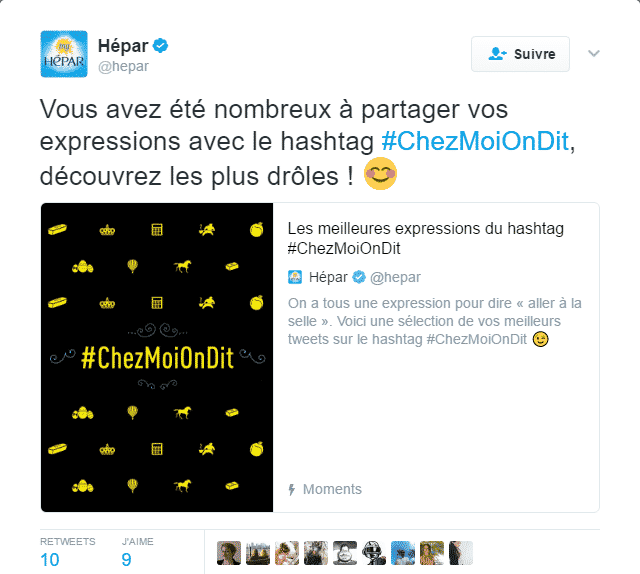Expand the tweet options chevron
This screenshot has height=574, width=640.
[593, 54]
